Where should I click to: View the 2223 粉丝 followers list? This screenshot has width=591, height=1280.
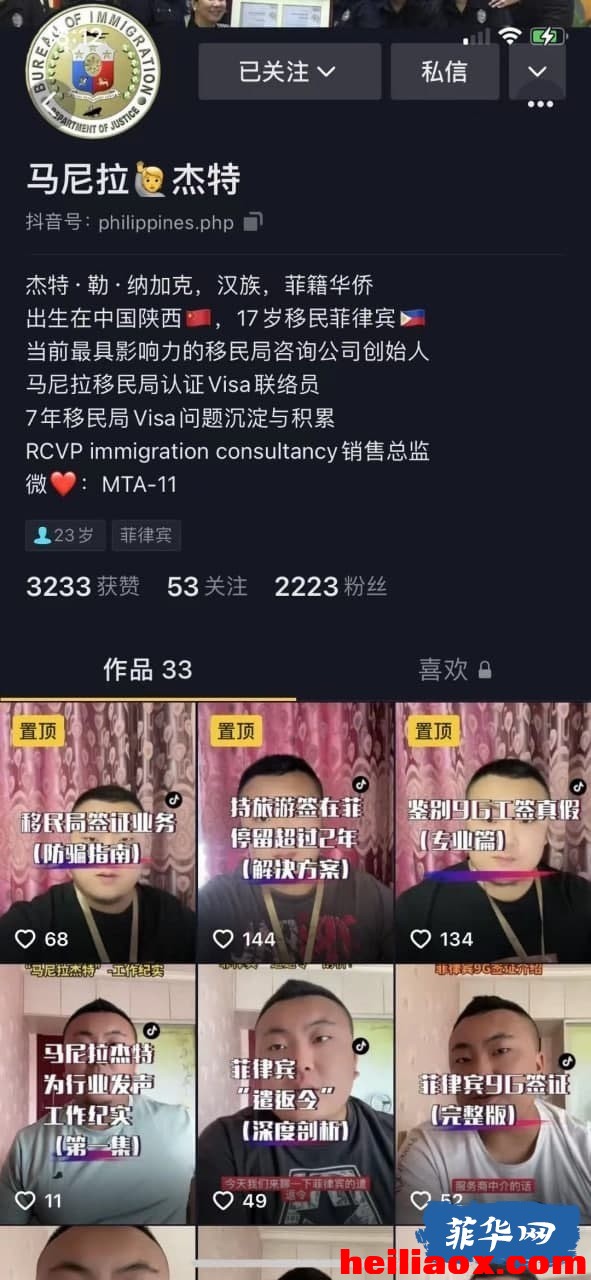click(330, 586)
